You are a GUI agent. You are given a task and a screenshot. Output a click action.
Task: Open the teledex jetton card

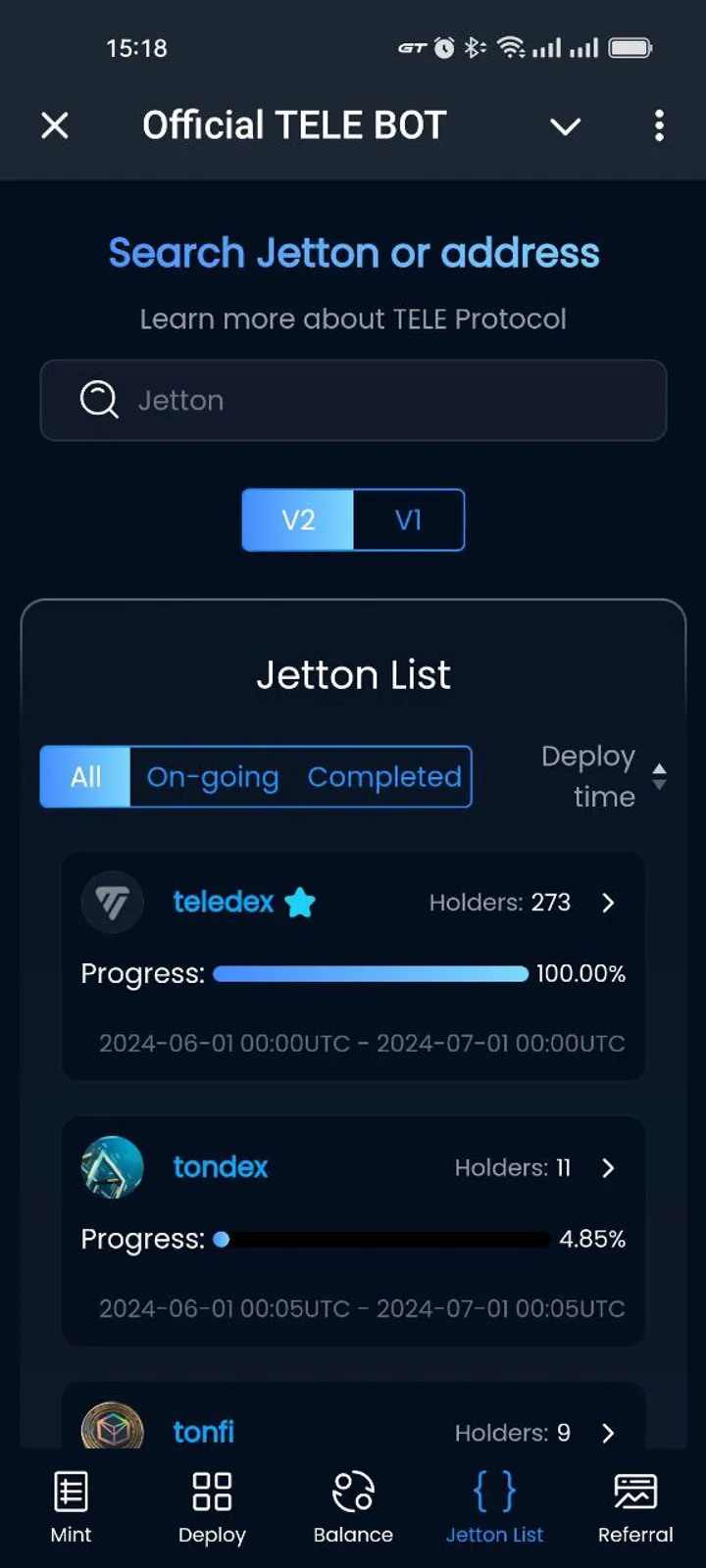(353, 965)
